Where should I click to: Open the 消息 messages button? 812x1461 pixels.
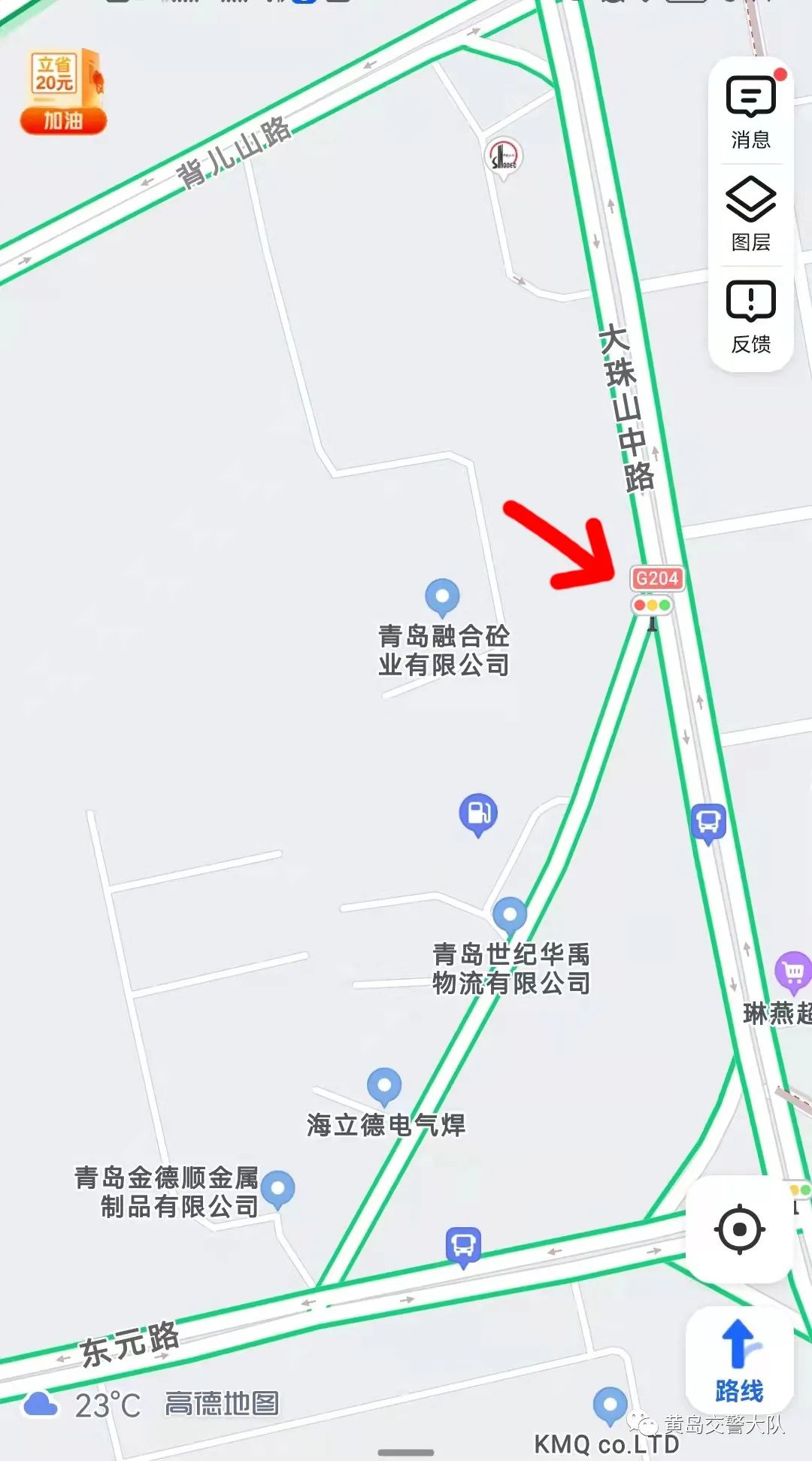750,112
